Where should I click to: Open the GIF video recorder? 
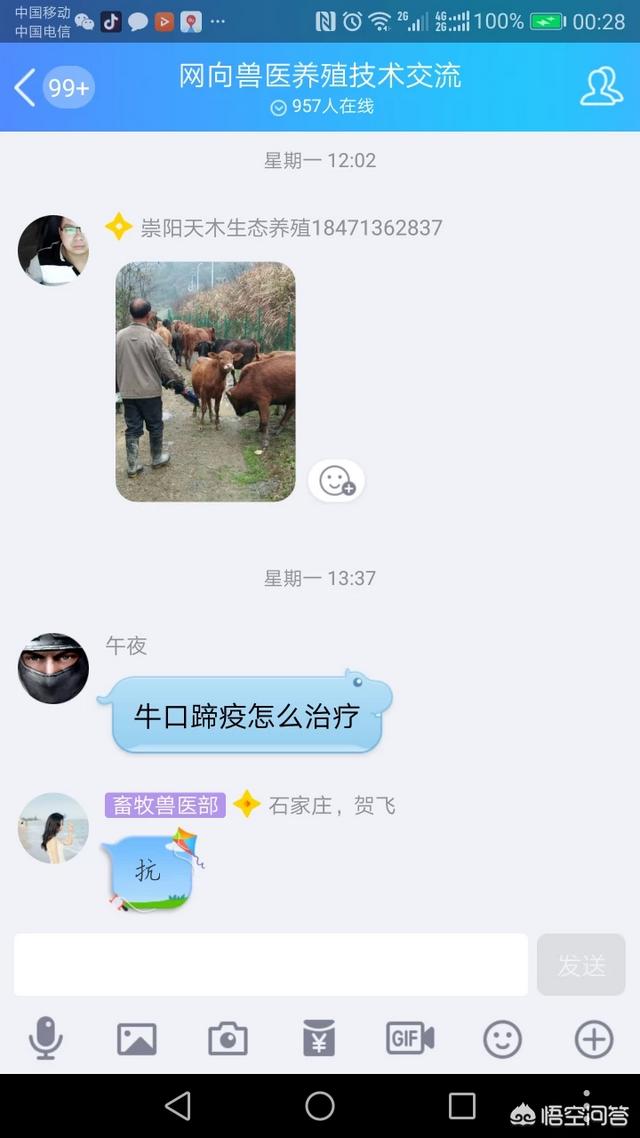pos(410,1039)
